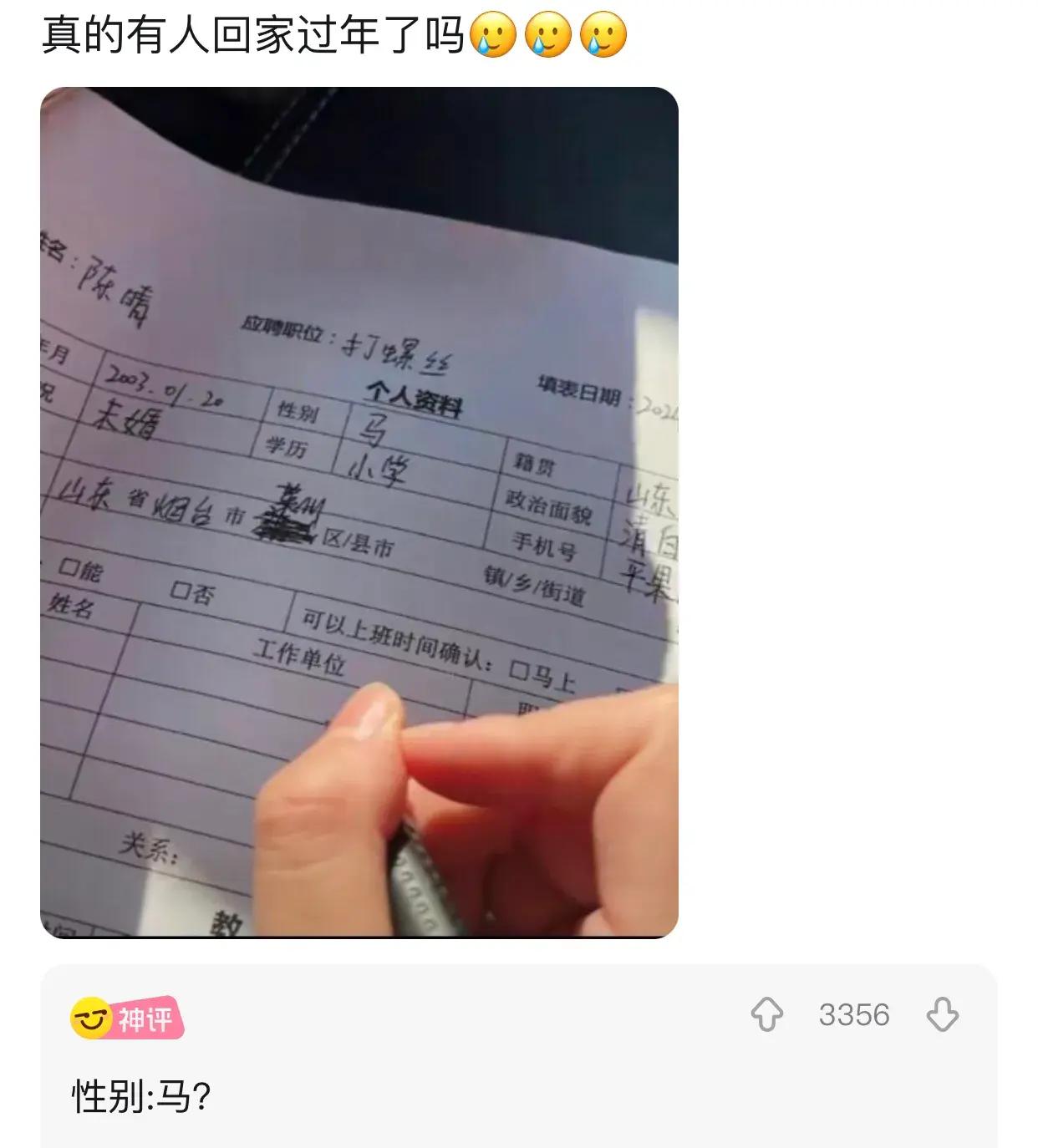This screenshot has height=1148, width=1038.
Task: Downvote the 神评 top comment
Action: (x=942, y=1015)
